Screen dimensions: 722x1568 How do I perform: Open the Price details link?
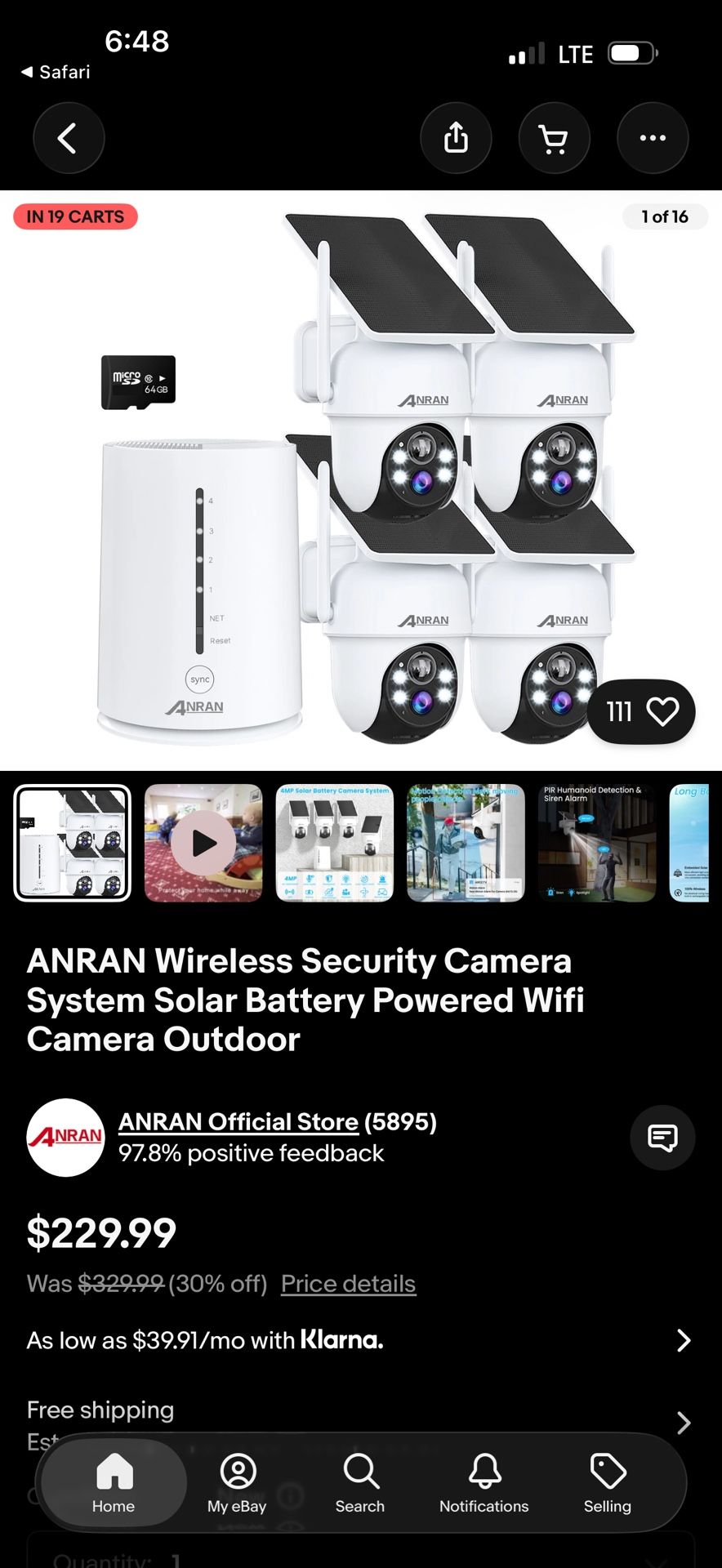[348, 1283]
